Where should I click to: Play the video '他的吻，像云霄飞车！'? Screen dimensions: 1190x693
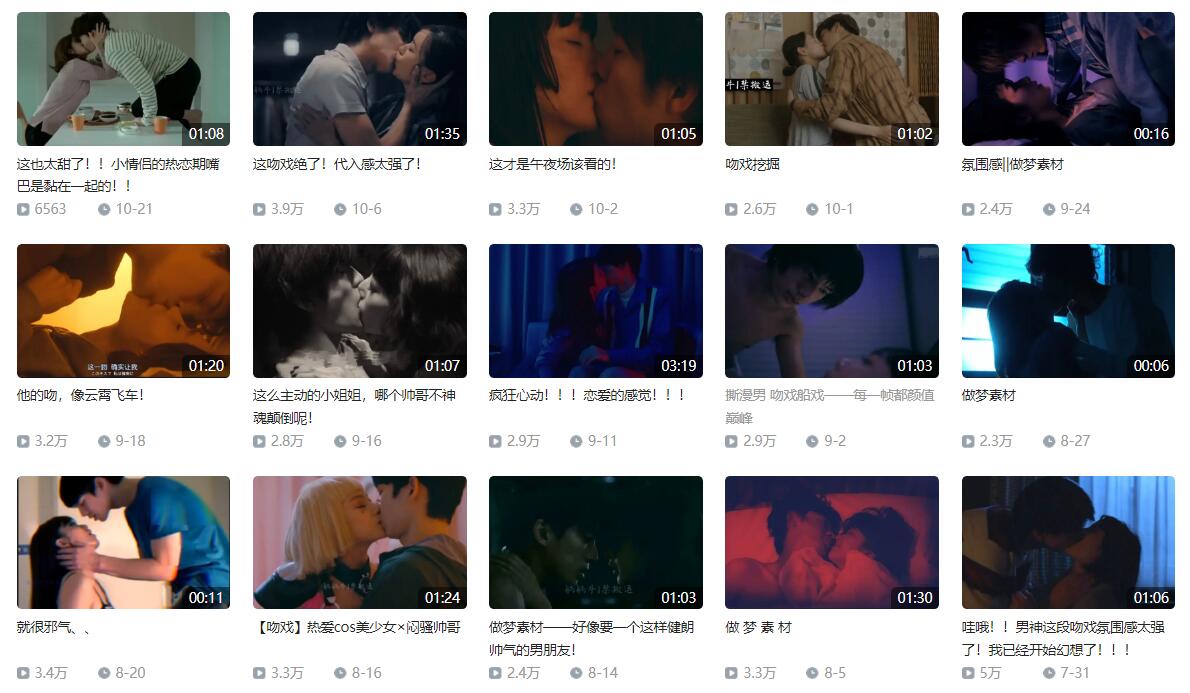[123, 311]
